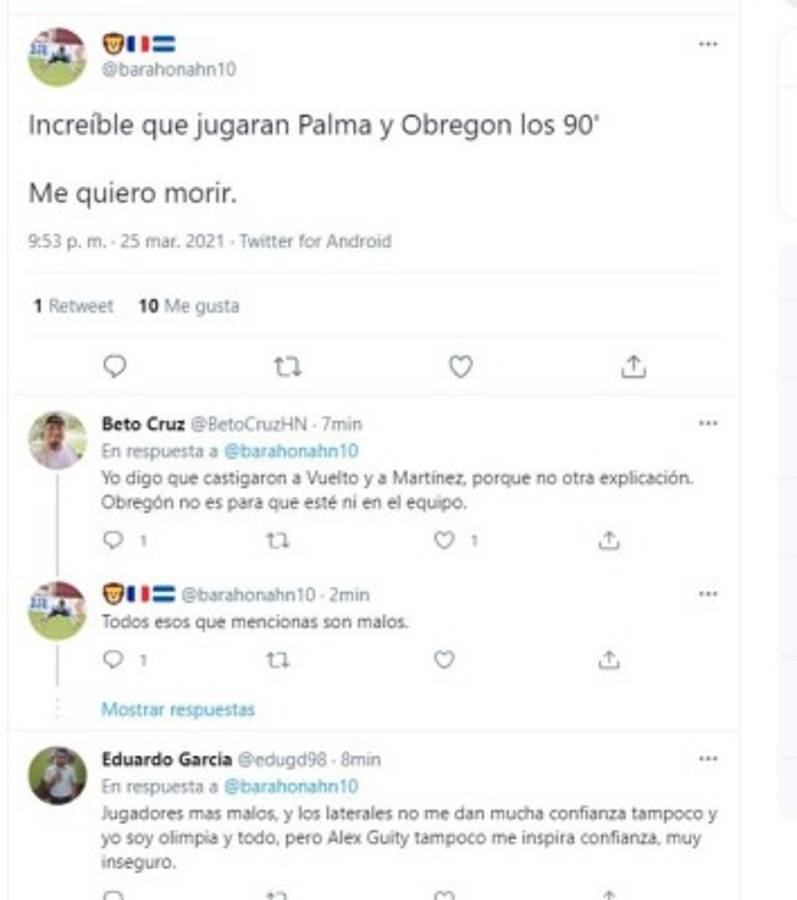Viewport: 797px width, 900px height.
Task: Open overflow menu on the main tweet
Action: pyautogui.click(x=708, y=45)
